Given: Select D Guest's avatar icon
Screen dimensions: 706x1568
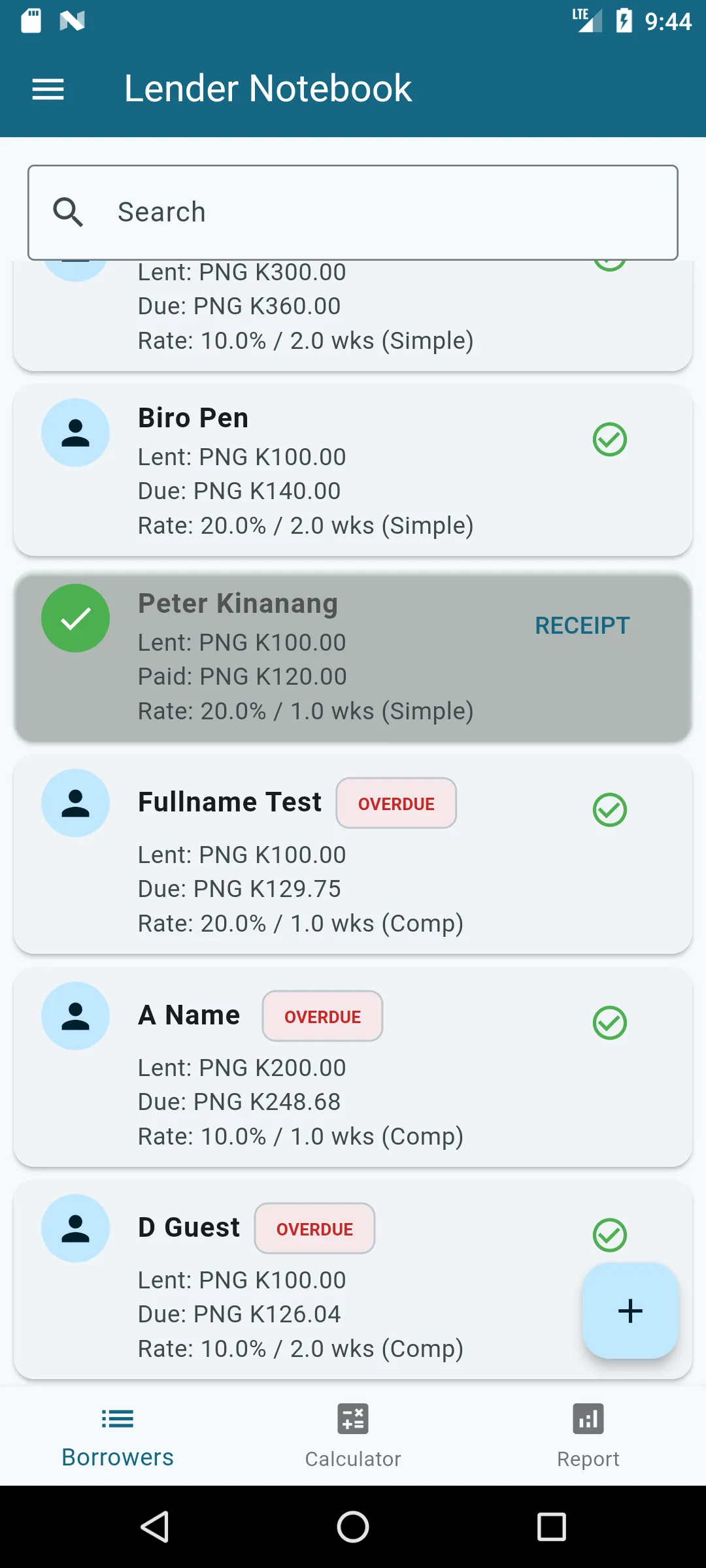Looking at the screenshot, I should [75, 1228].
